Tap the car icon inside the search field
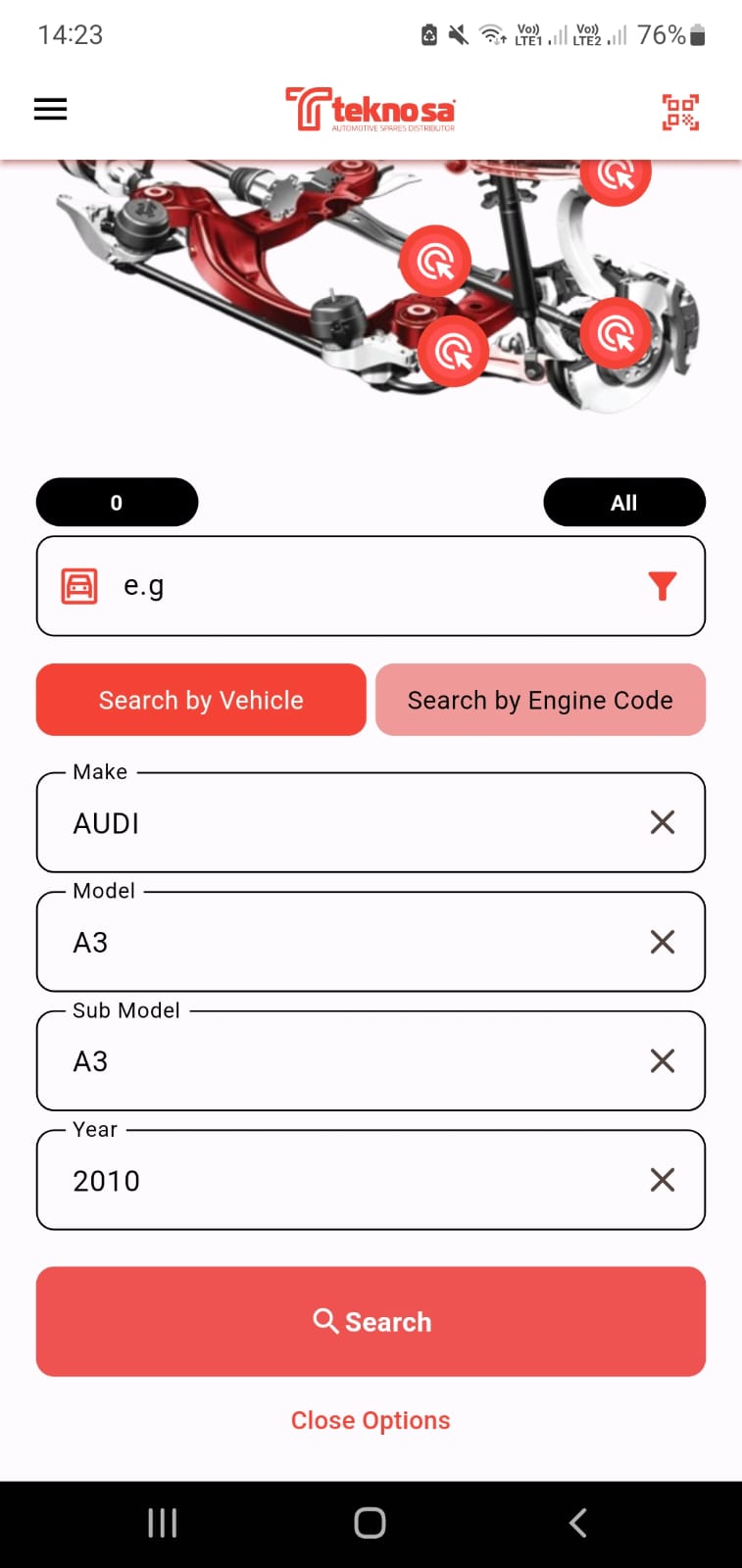The height and width of the screenshot is (1568, 742). click(80, 585)
